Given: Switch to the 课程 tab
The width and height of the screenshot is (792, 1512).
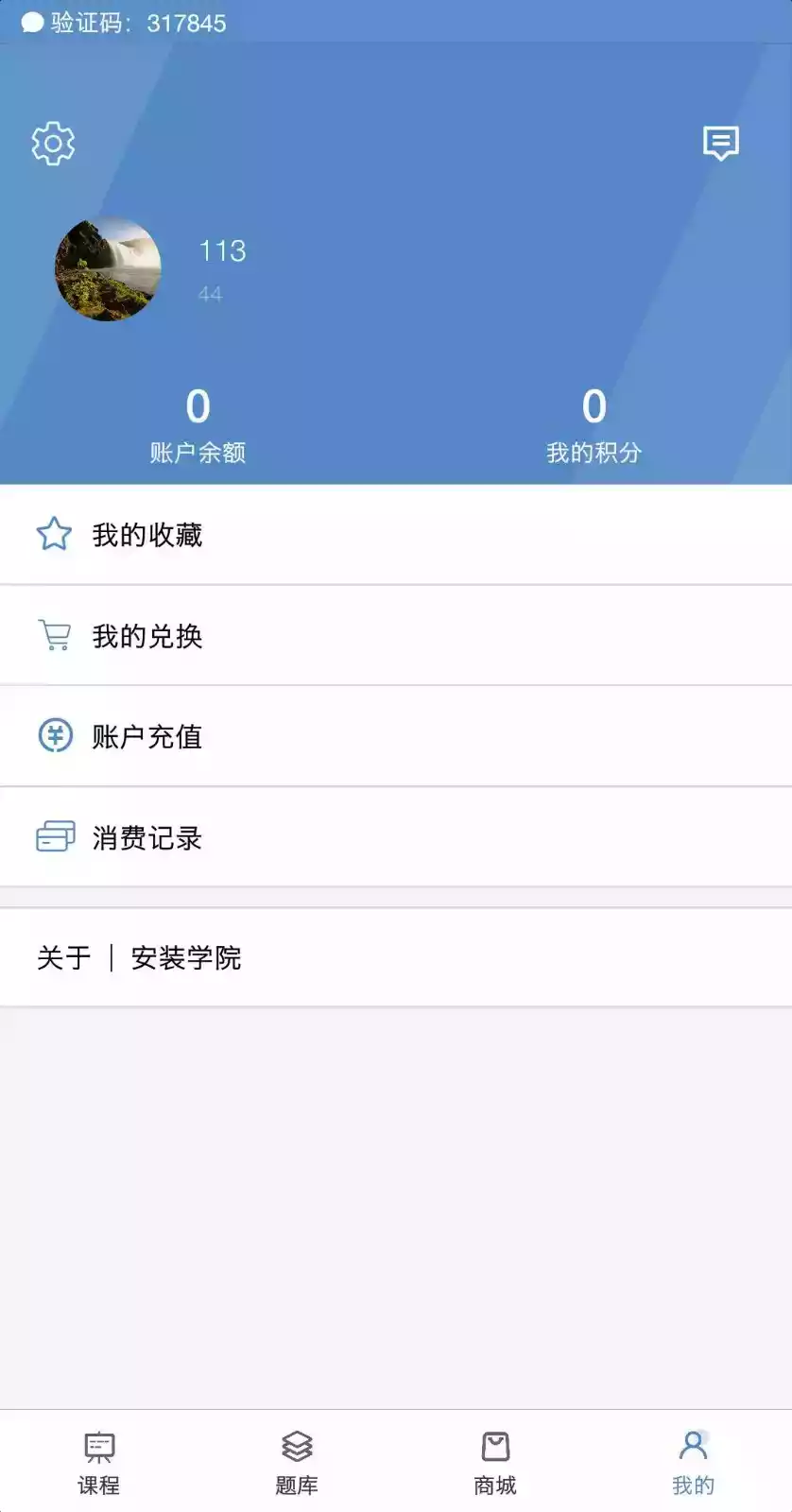Looking at the screenshot, I should click(98, 1460).
